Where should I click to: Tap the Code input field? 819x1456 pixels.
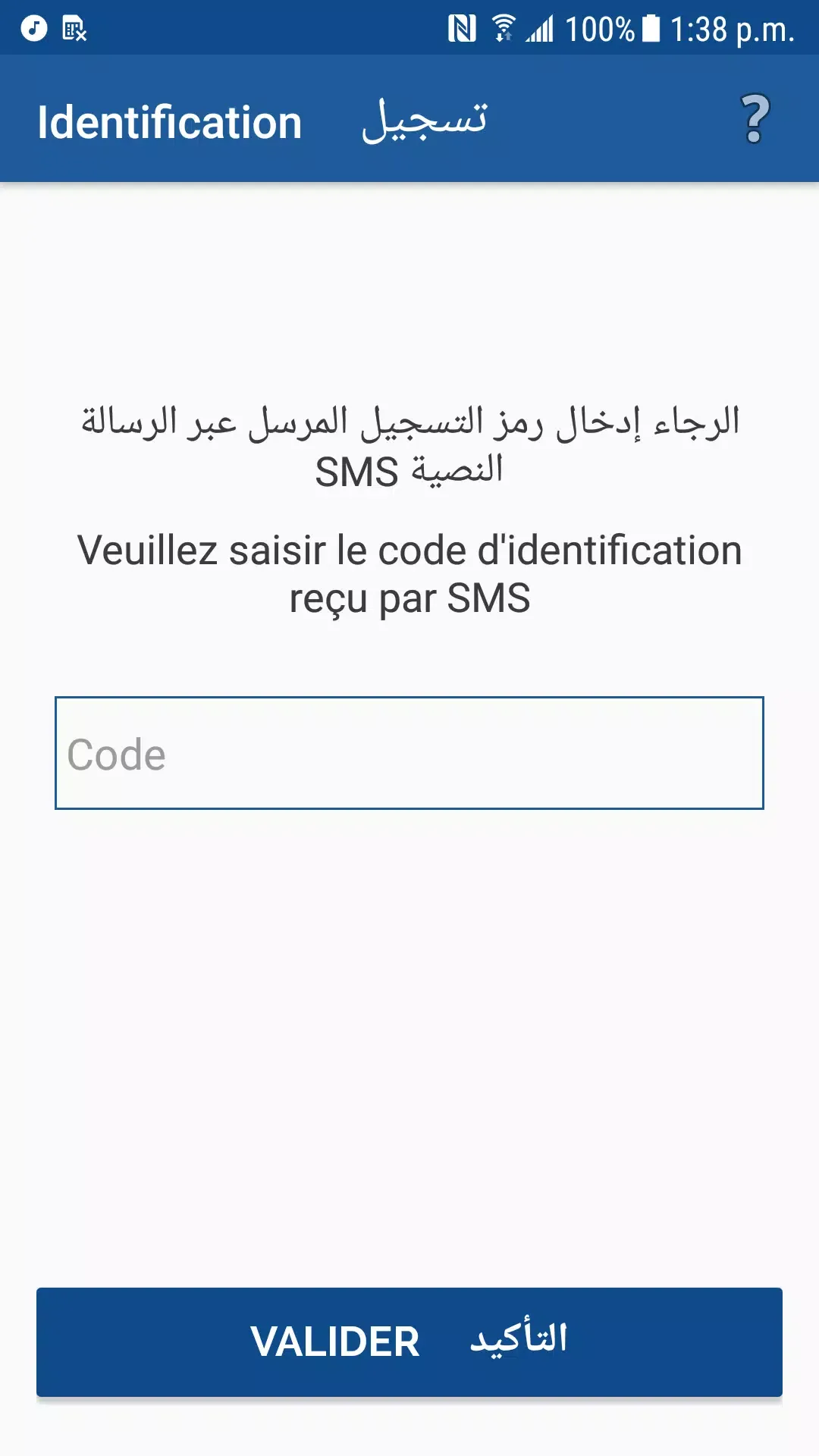409,753
